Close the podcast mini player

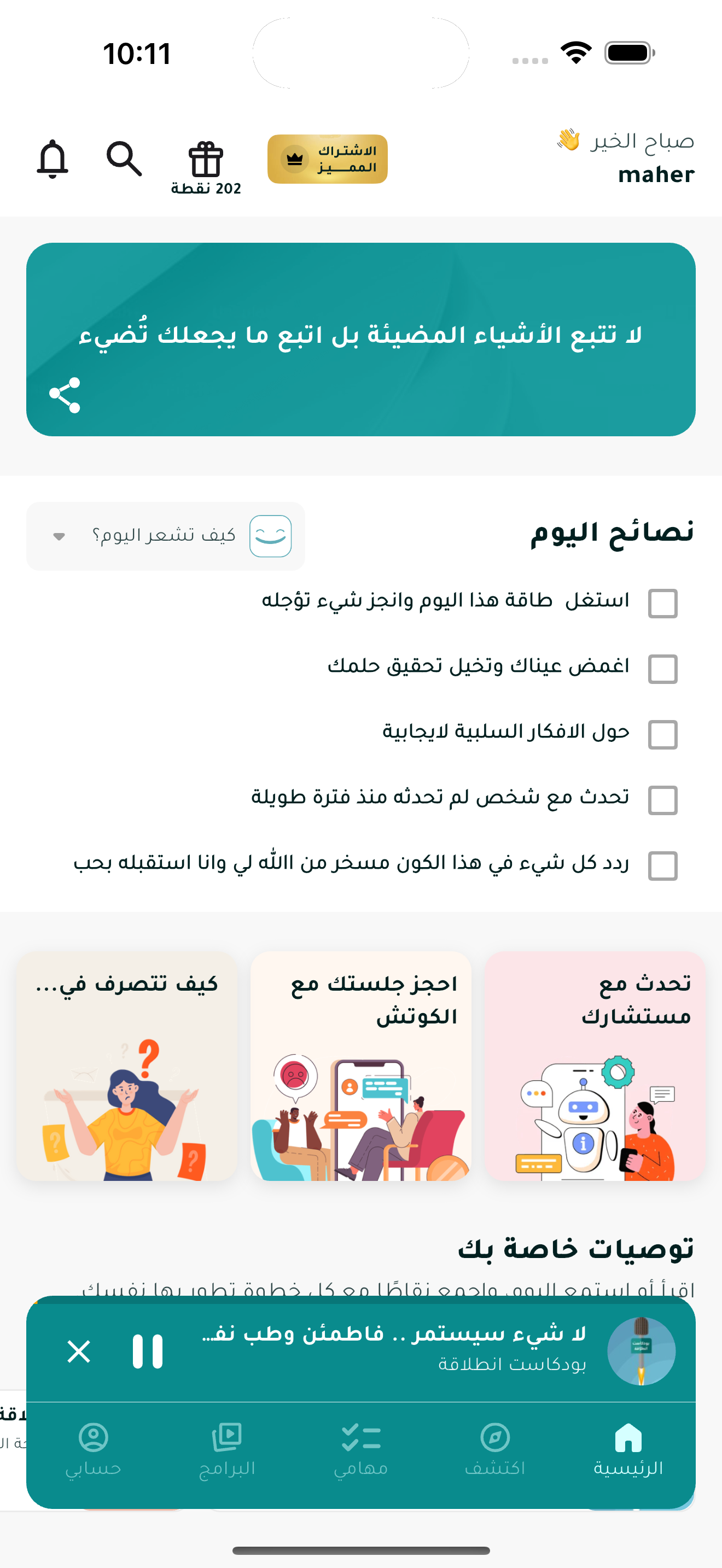pyautogui.click(x=79, y=1351)
